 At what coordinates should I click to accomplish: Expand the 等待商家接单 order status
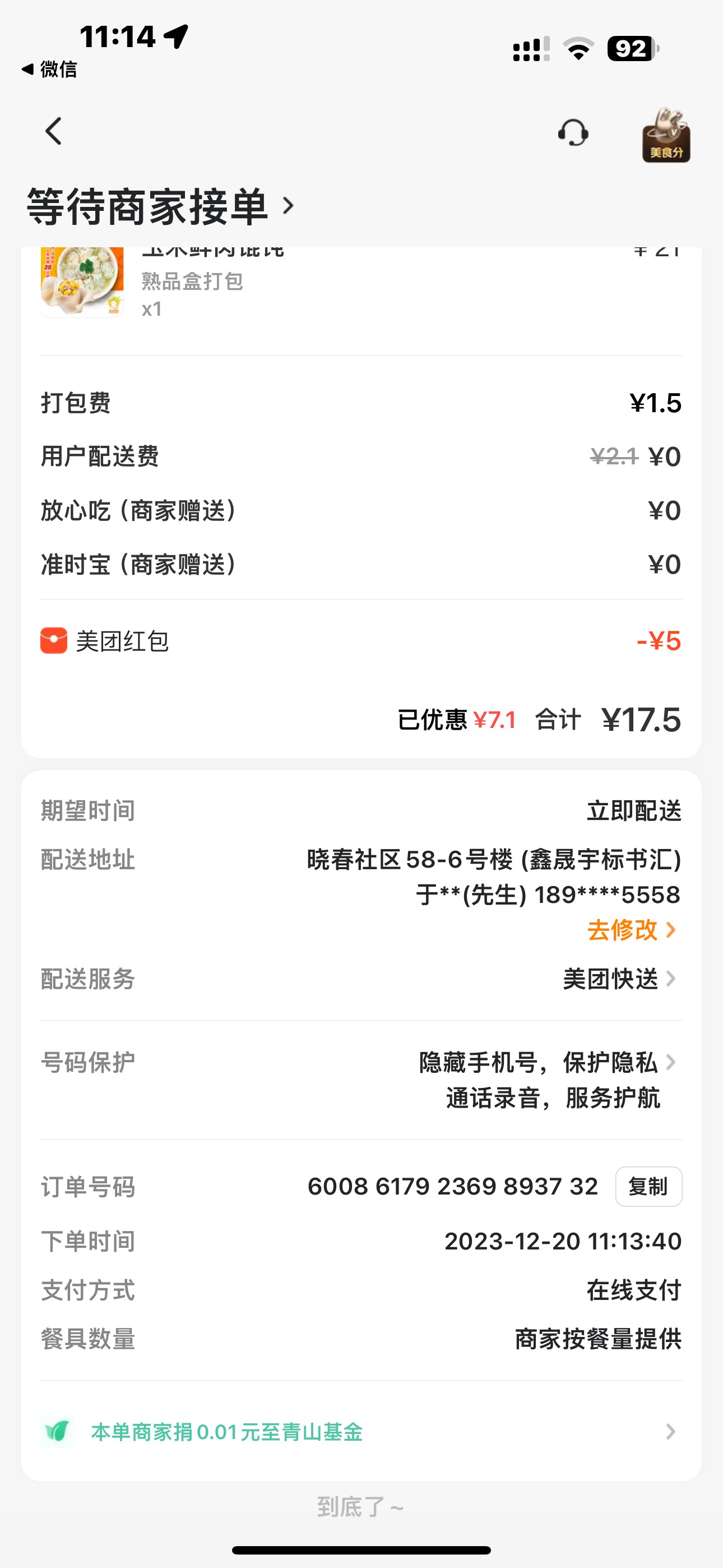tap(161, 206)
